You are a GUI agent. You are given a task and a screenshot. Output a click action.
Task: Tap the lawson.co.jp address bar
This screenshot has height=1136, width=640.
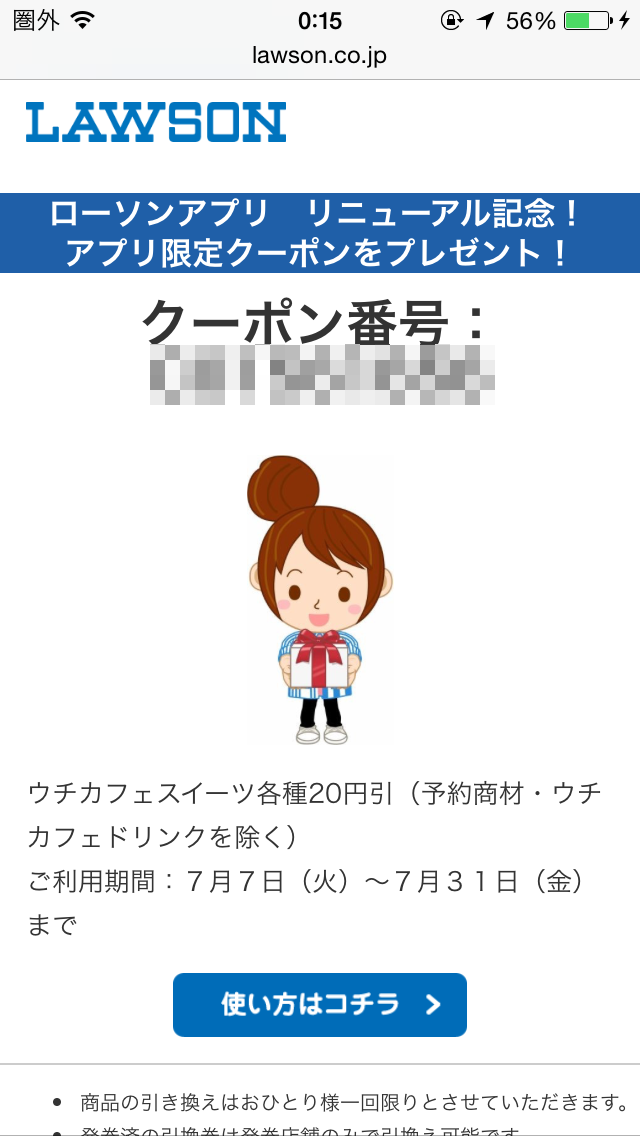[319, 56]
